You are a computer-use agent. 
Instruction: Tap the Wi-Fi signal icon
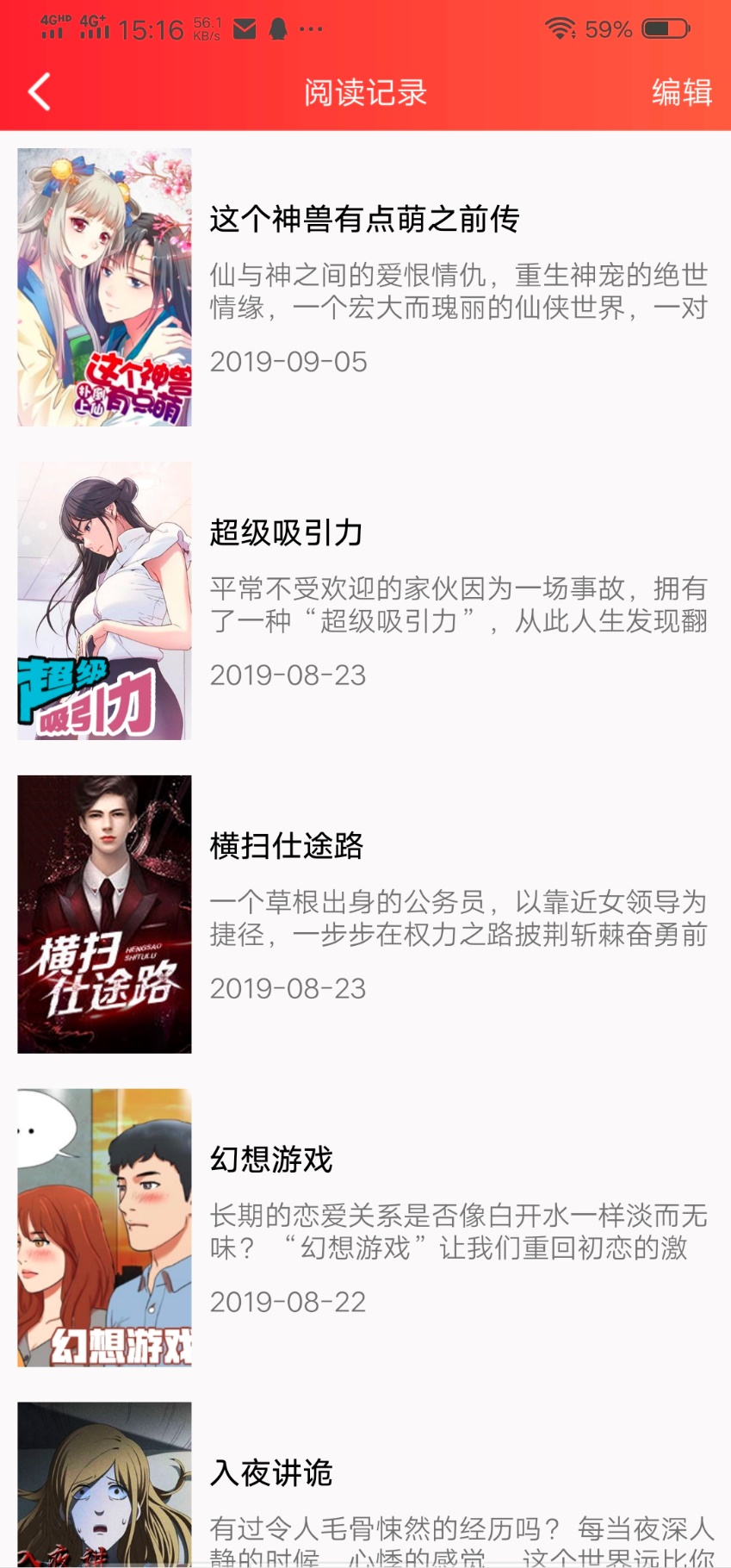pos(561,27)
